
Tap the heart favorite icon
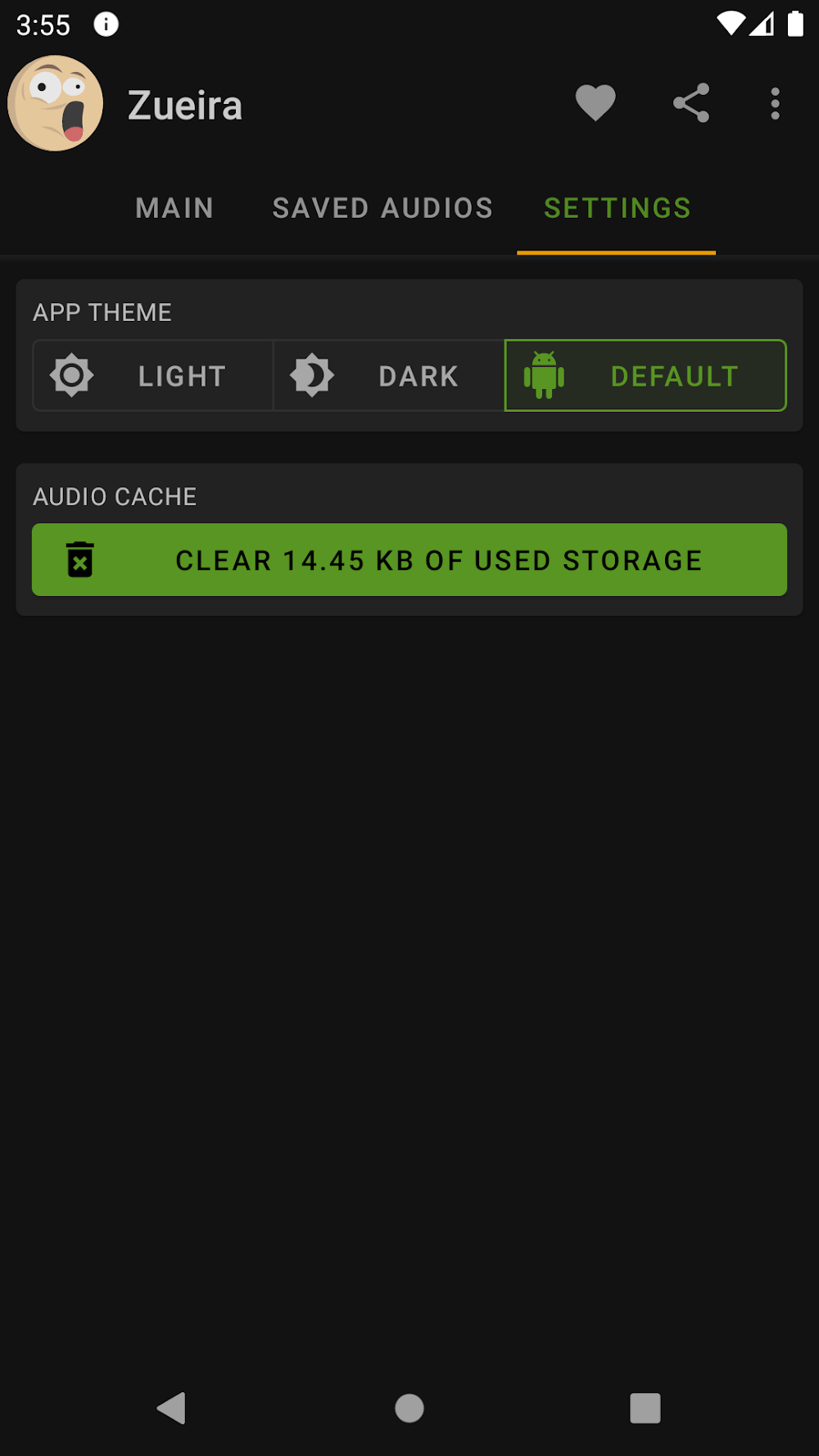click(x=595, y=104)
